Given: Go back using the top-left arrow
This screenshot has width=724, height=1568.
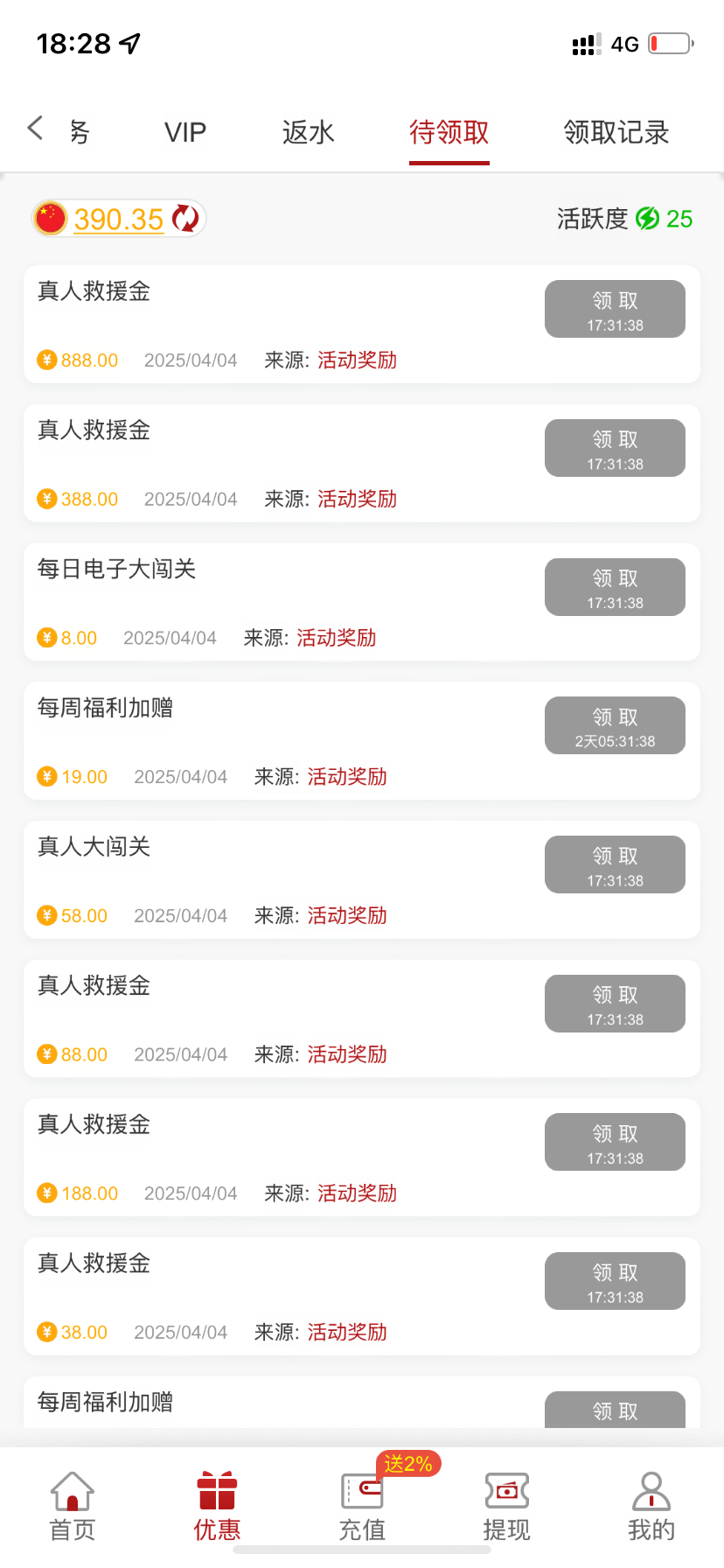Looking at the screenshot, I should pyautogui.click(x=35, y=129).
